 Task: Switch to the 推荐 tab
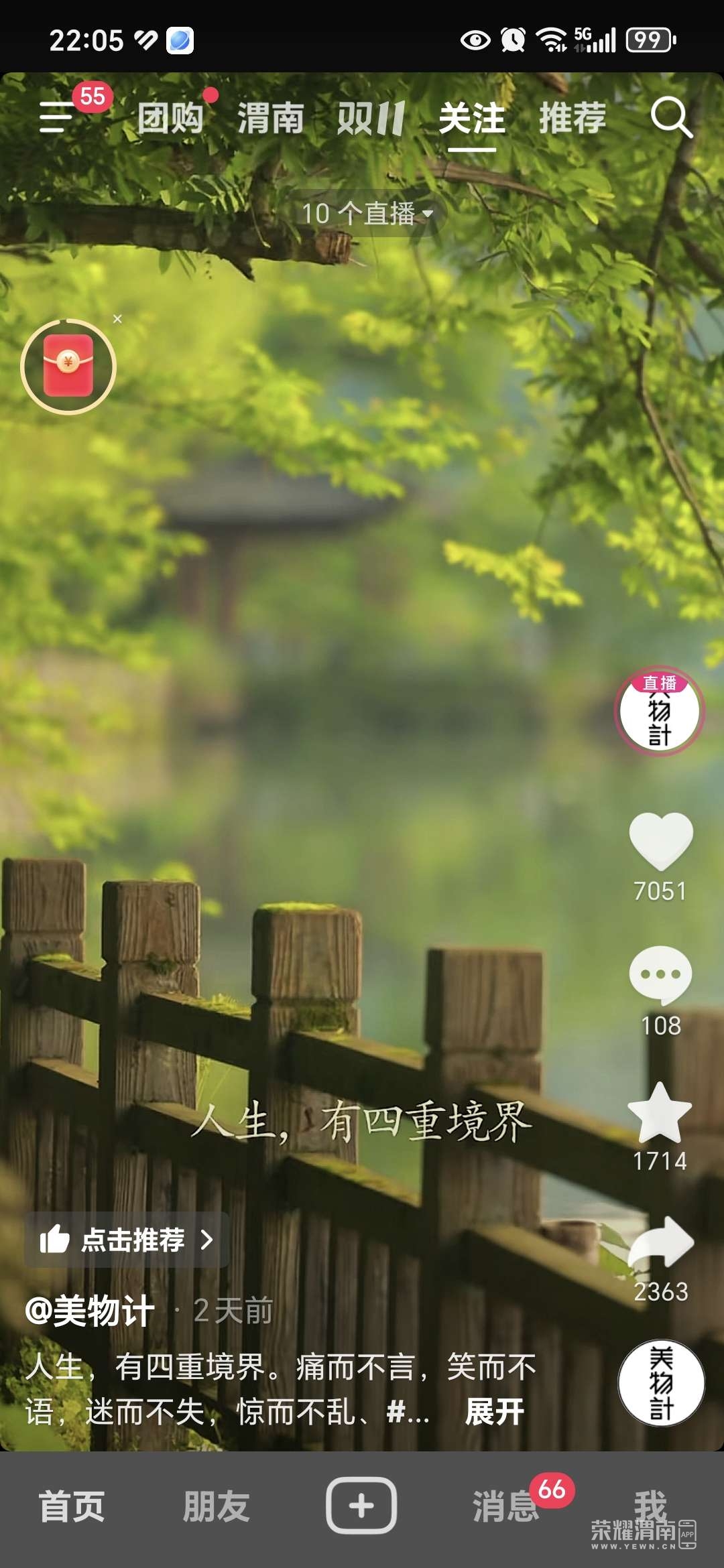(572, 119)
